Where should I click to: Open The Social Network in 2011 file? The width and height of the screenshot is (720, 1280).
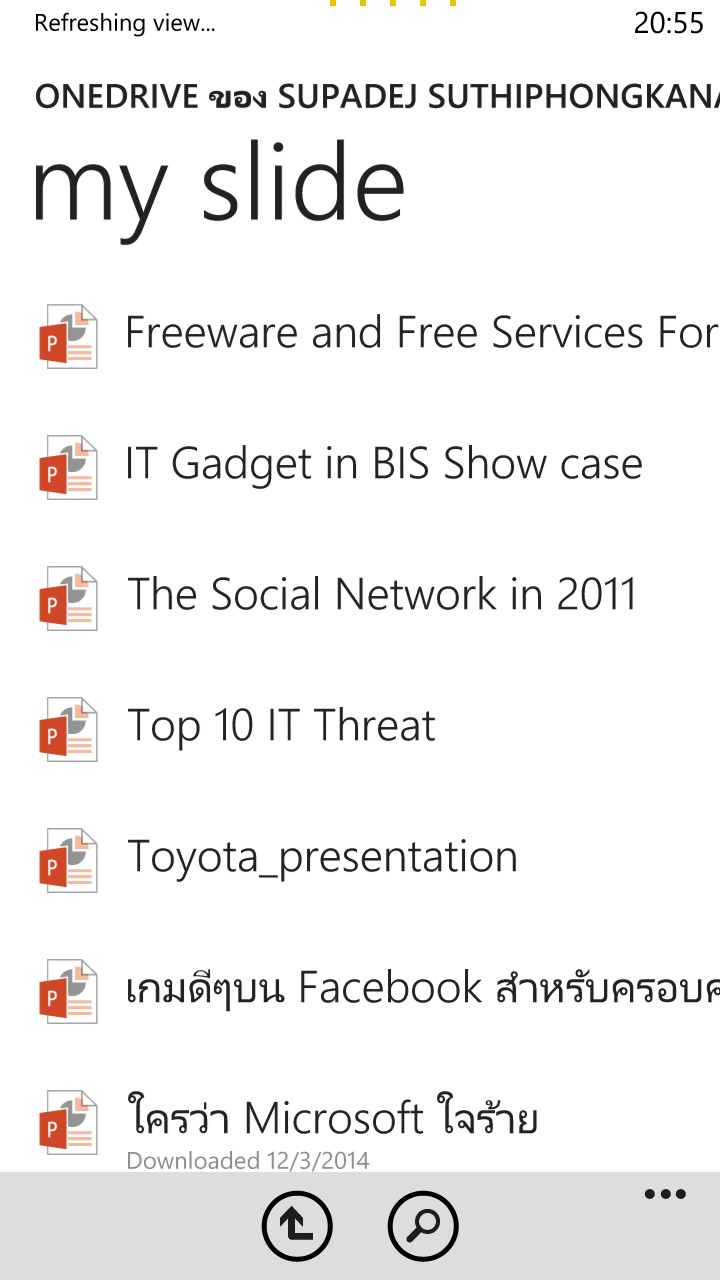(381, 596)
